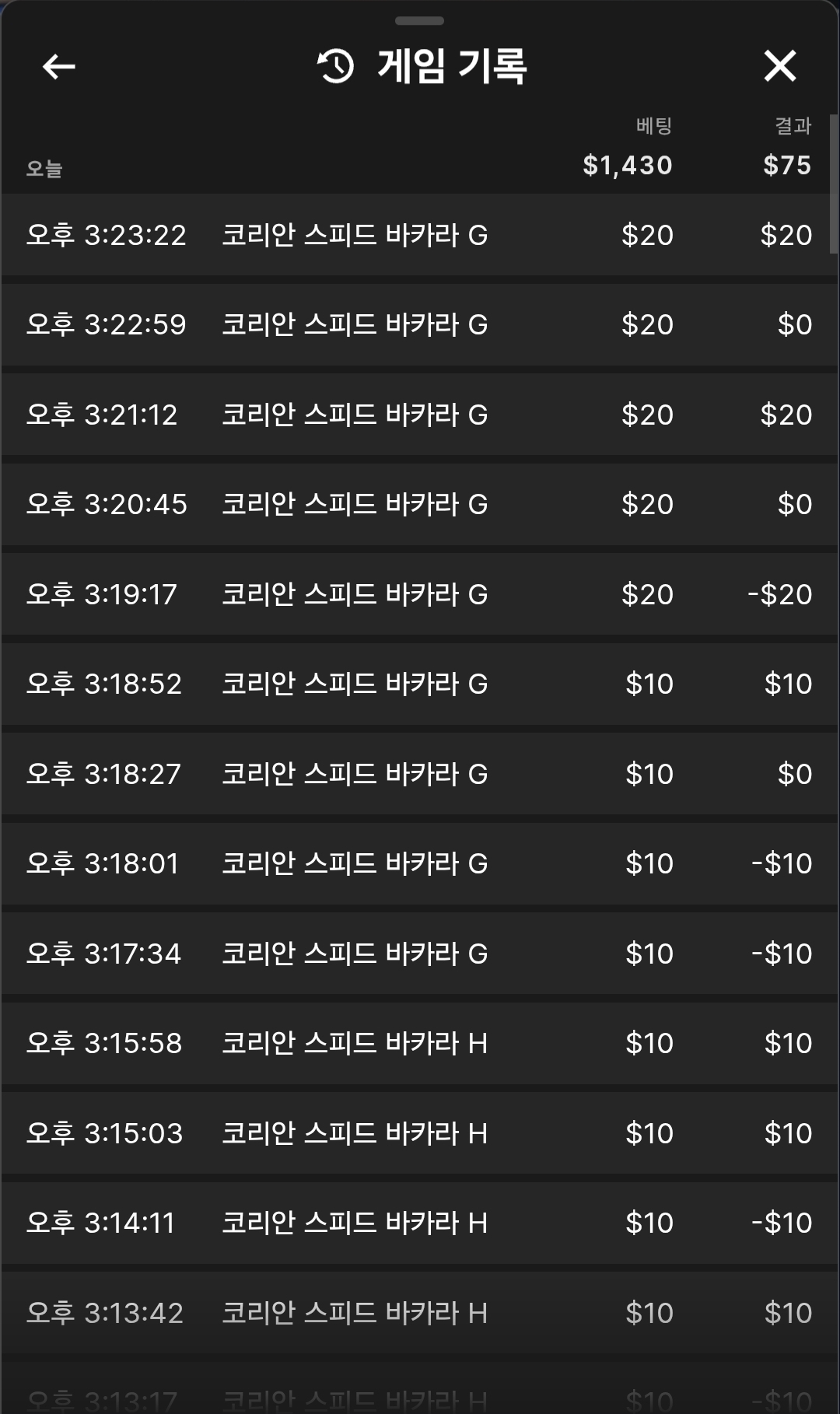
Task: Open the 3:17:34 game record
Action: (419, 954)
